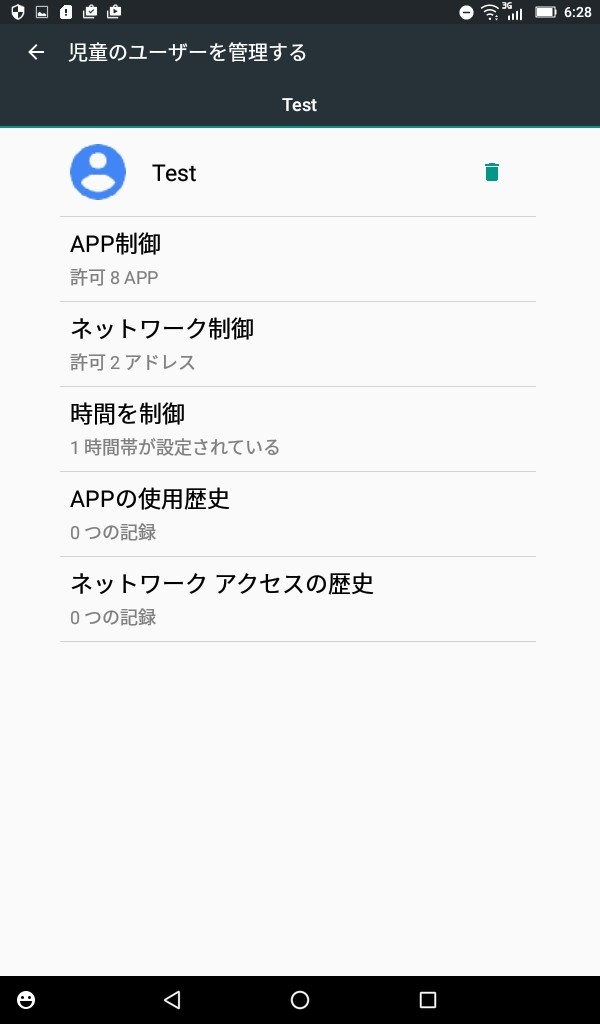600x1024 pixels.
Task: View APPの使用歴史 records
Action: tap(298, 514)
